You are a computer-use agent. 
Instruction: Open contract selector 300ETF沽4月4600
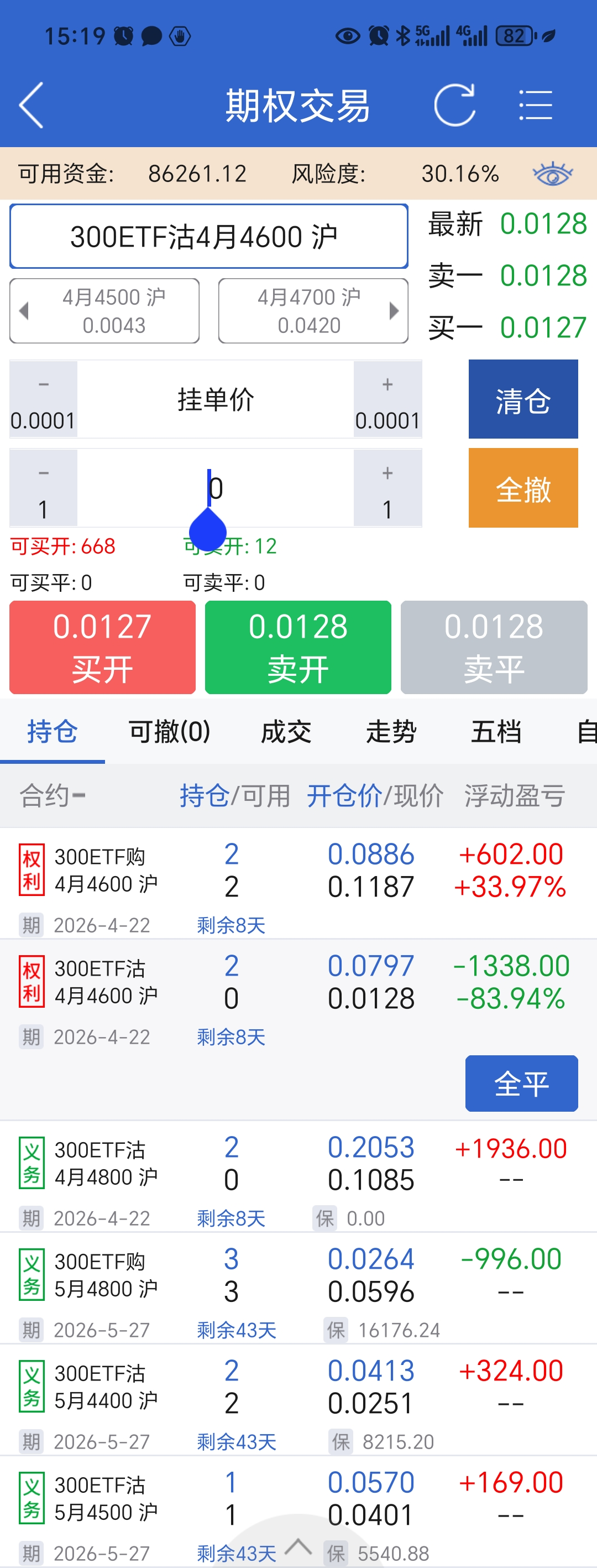click(x=209, y=237)
